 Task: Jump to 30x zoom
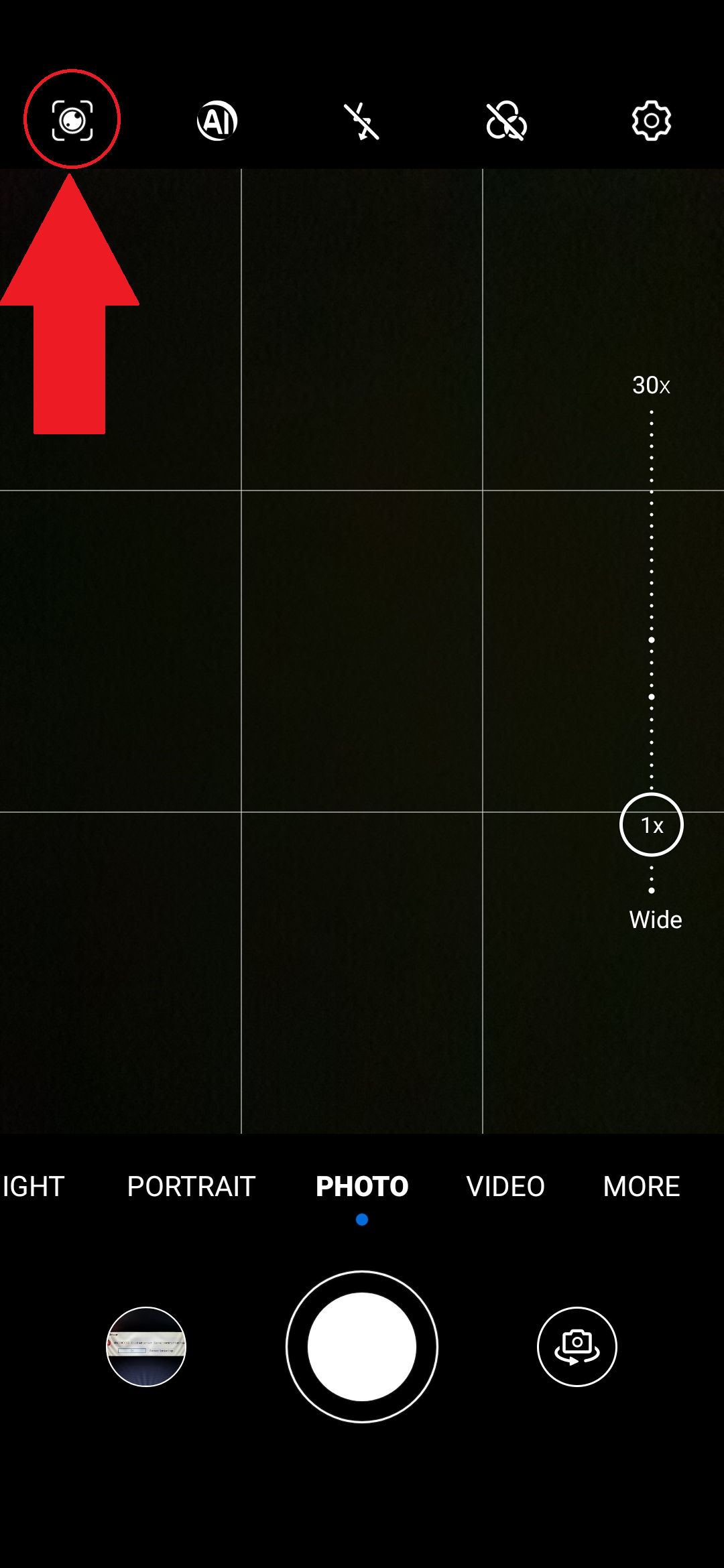[651, 385]
